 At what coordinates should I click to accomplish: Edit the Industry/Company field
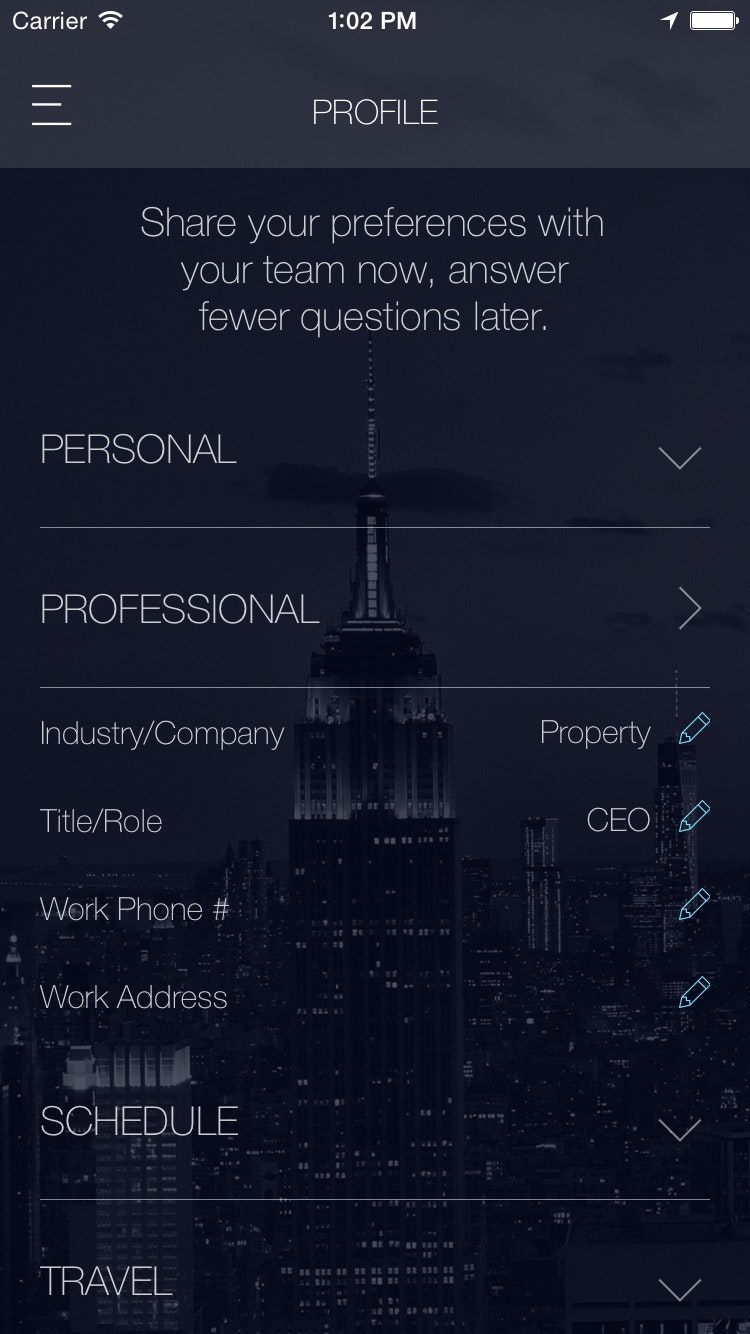pyautogui.click(x=694, y=730)
